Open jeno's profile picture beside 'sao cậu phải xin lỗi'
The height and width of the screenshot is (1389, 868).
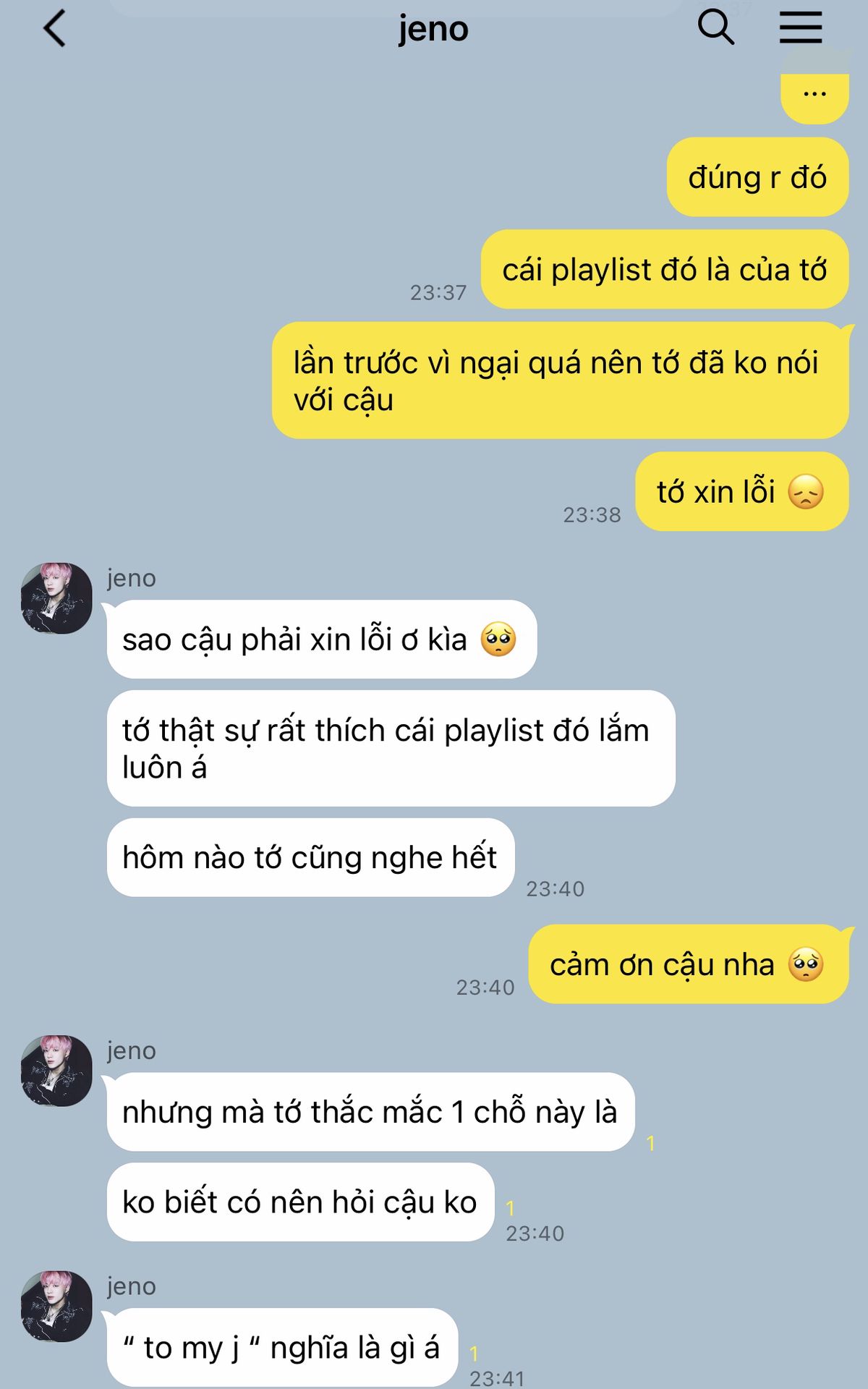[56, 598]
